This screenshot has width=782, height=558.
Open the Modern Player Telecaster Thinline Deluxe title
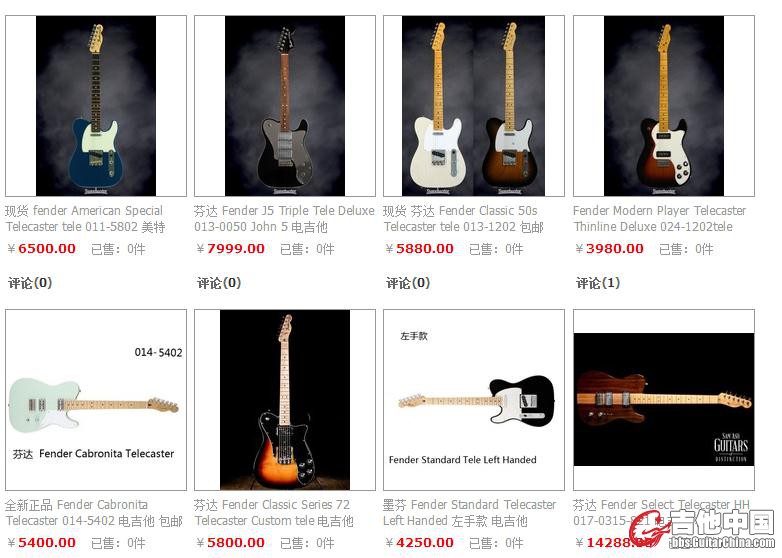pyautogui.click(x=659, y=219)
